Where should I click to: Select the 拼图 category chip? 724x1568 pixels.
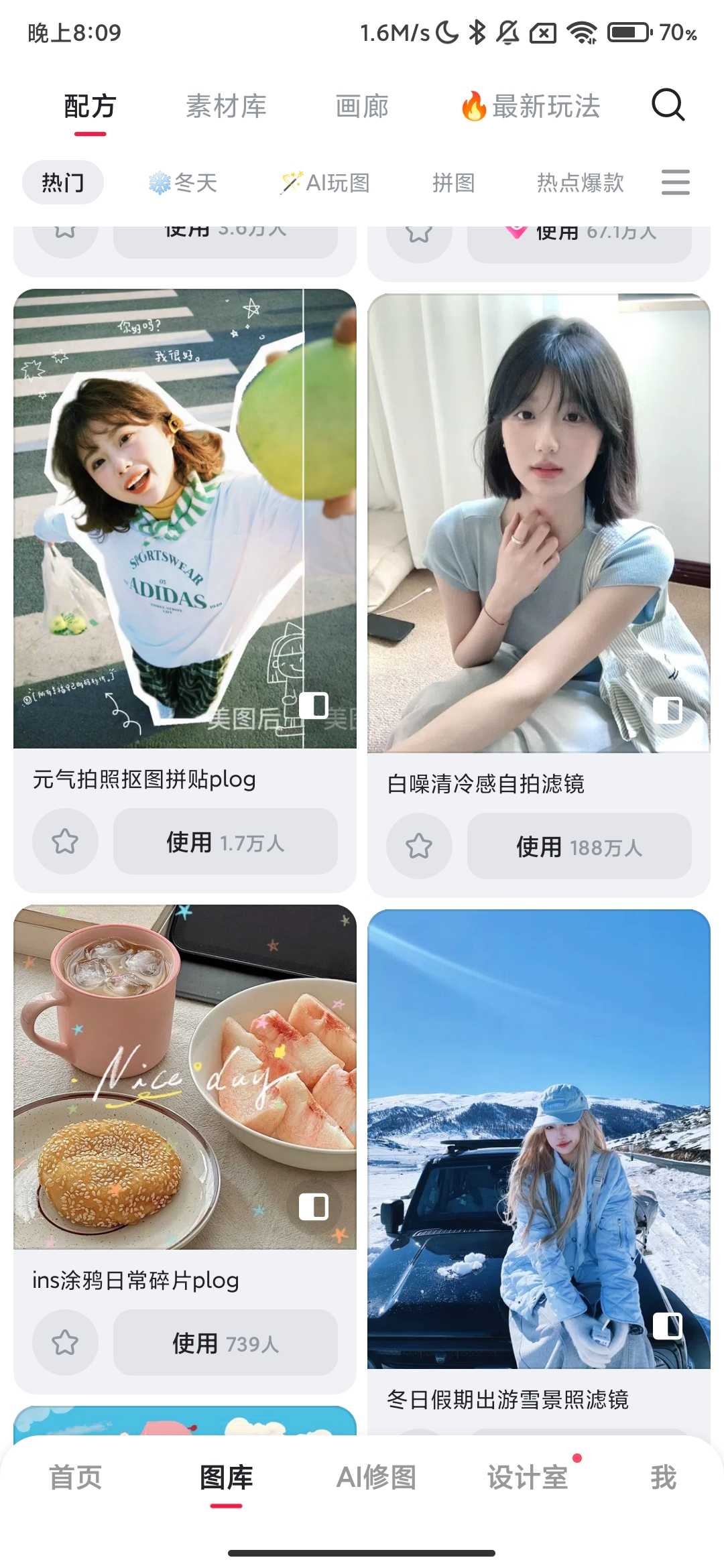tap(453, 182)
